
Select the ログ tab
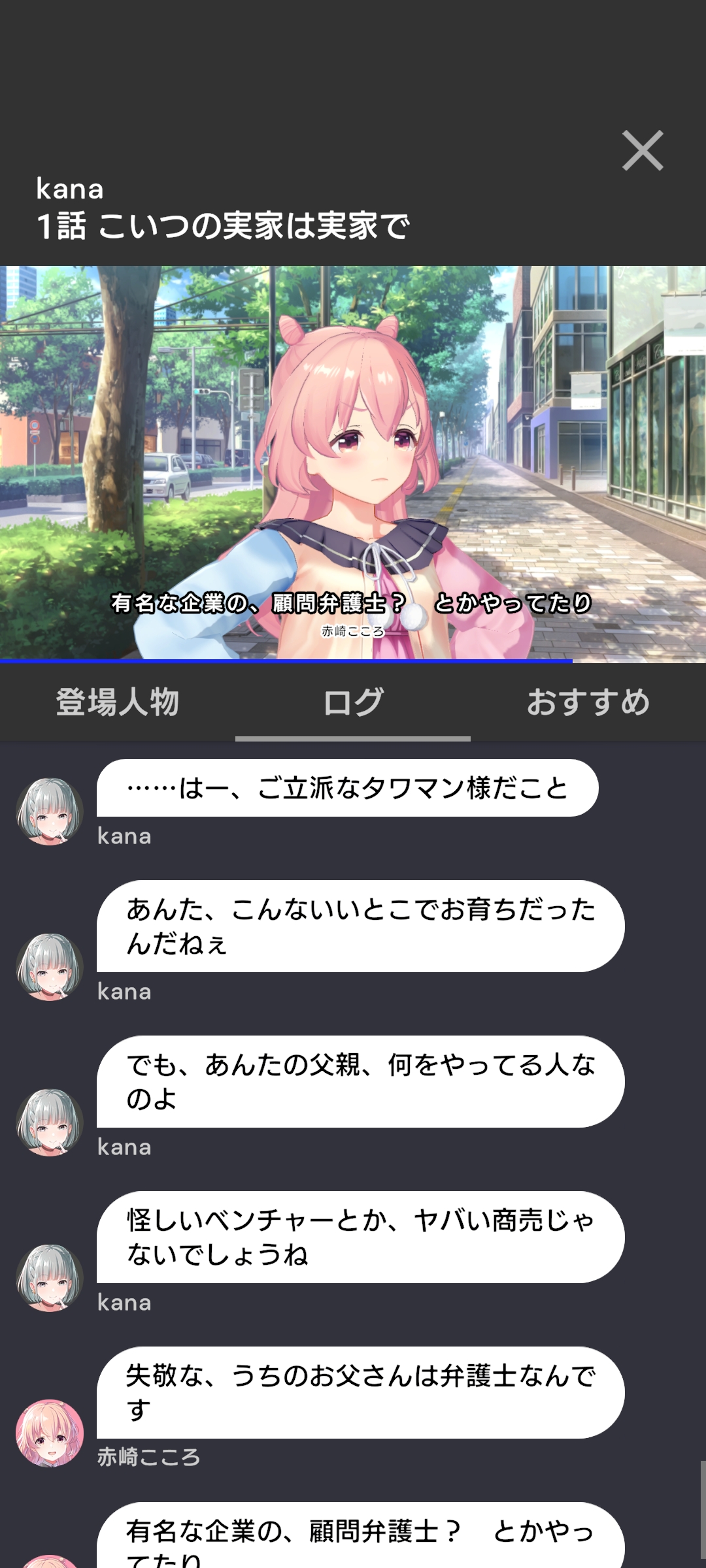pos(353,702)
